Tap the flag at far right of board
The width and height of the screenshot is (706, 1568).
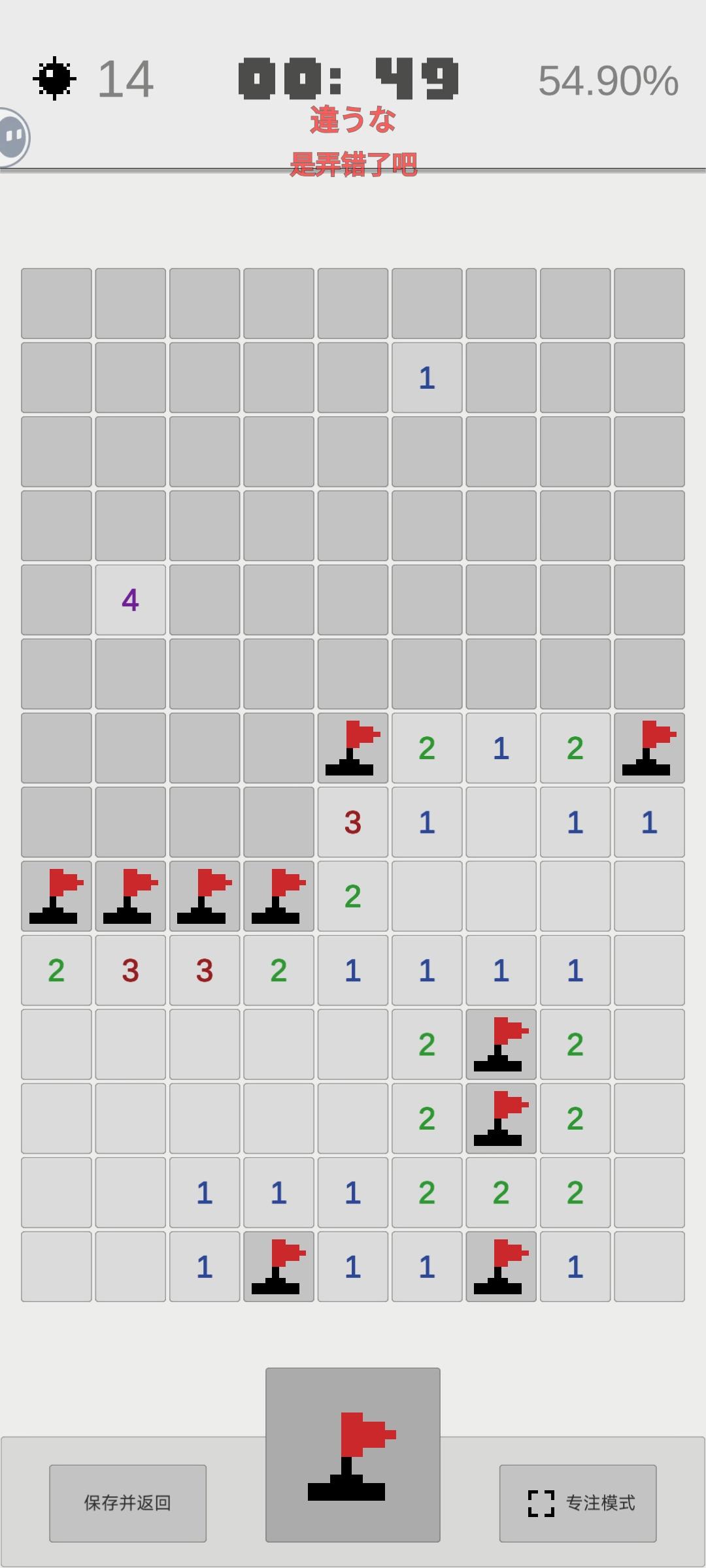[649, 748]
